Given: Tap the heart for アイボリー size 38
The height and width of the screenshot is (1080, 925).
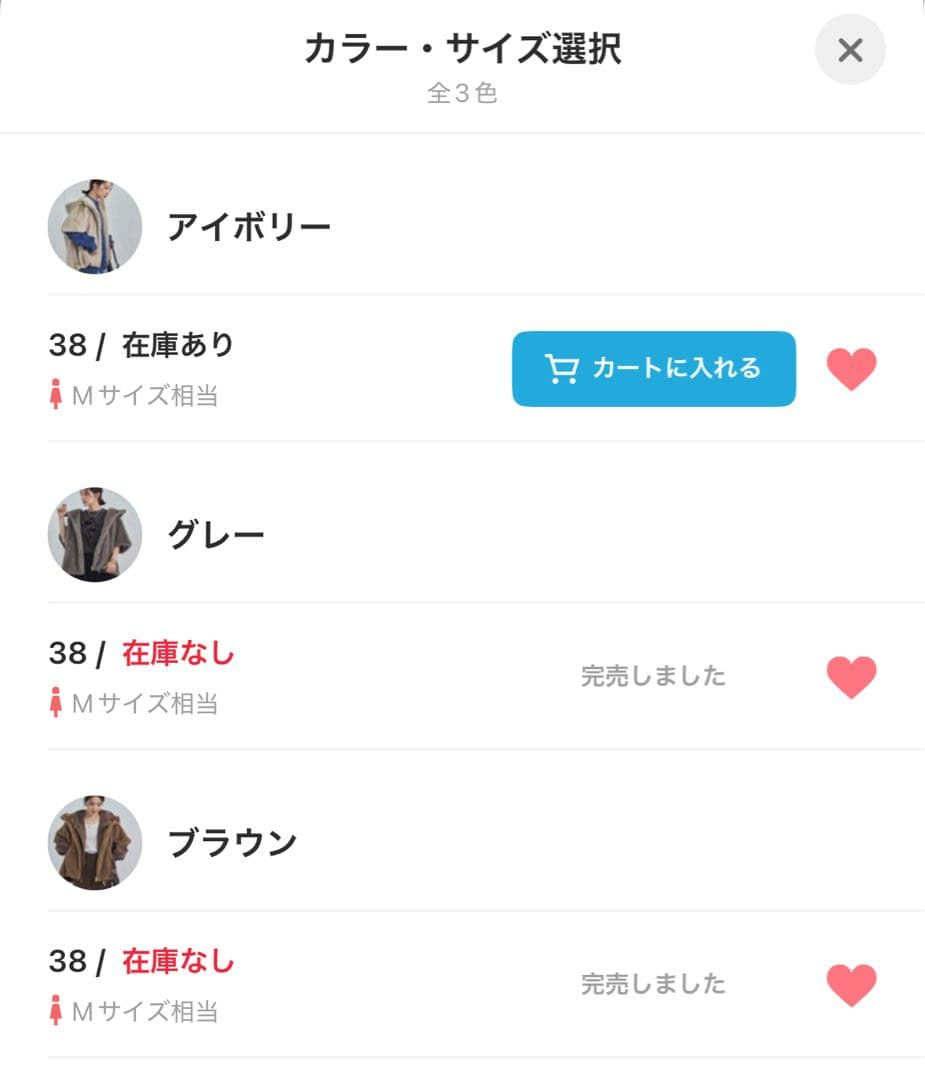Looking at the screenshot, I should [x=851, y=369].
